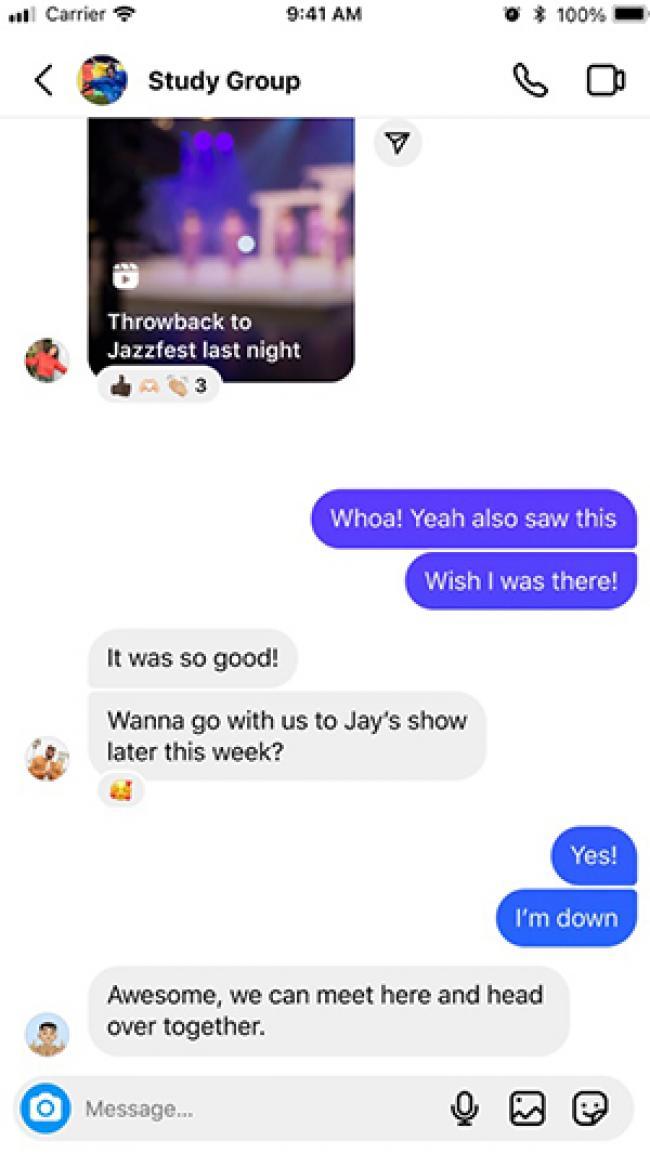Attach a photo from the gallery

click(528, 1108)
